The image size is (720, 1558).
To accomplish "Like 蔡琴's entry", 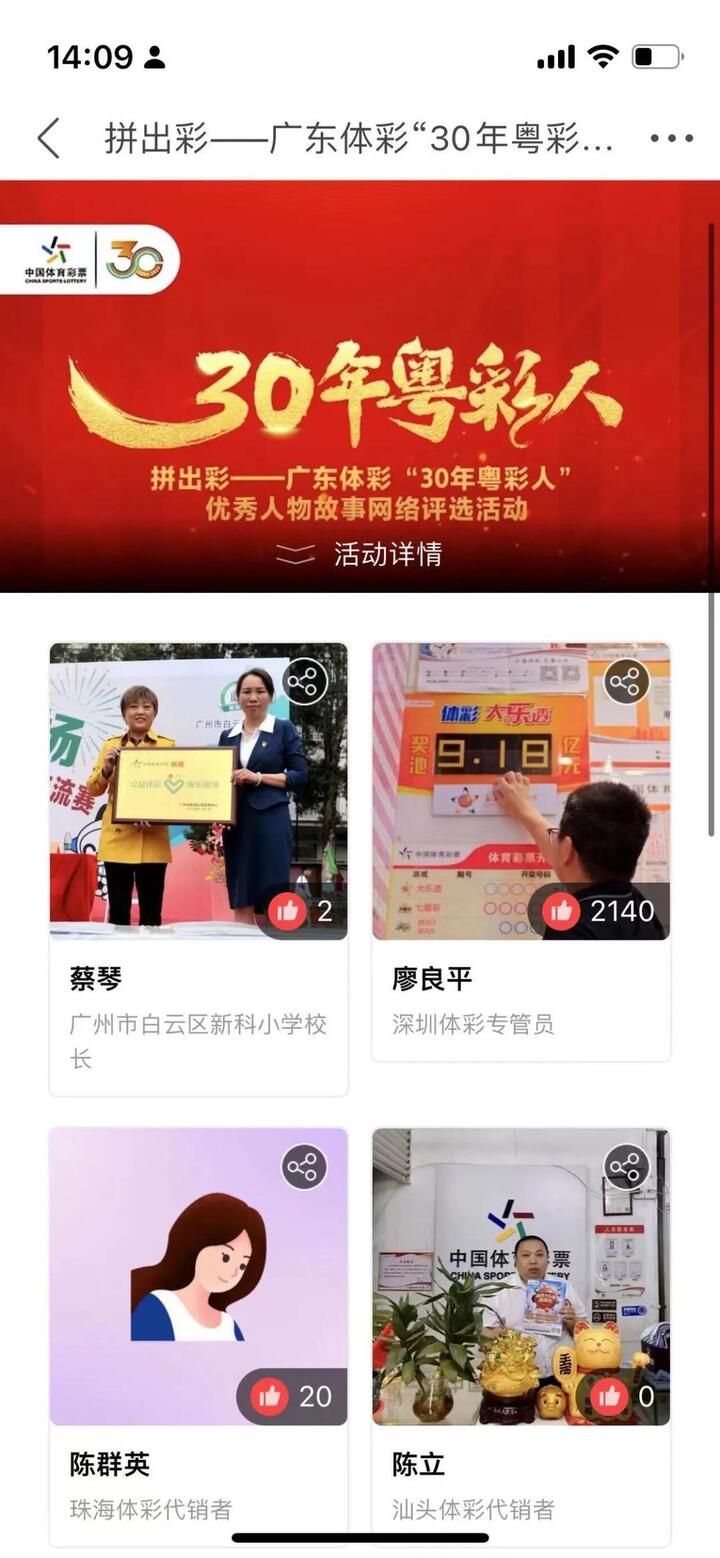I will 288,911.
